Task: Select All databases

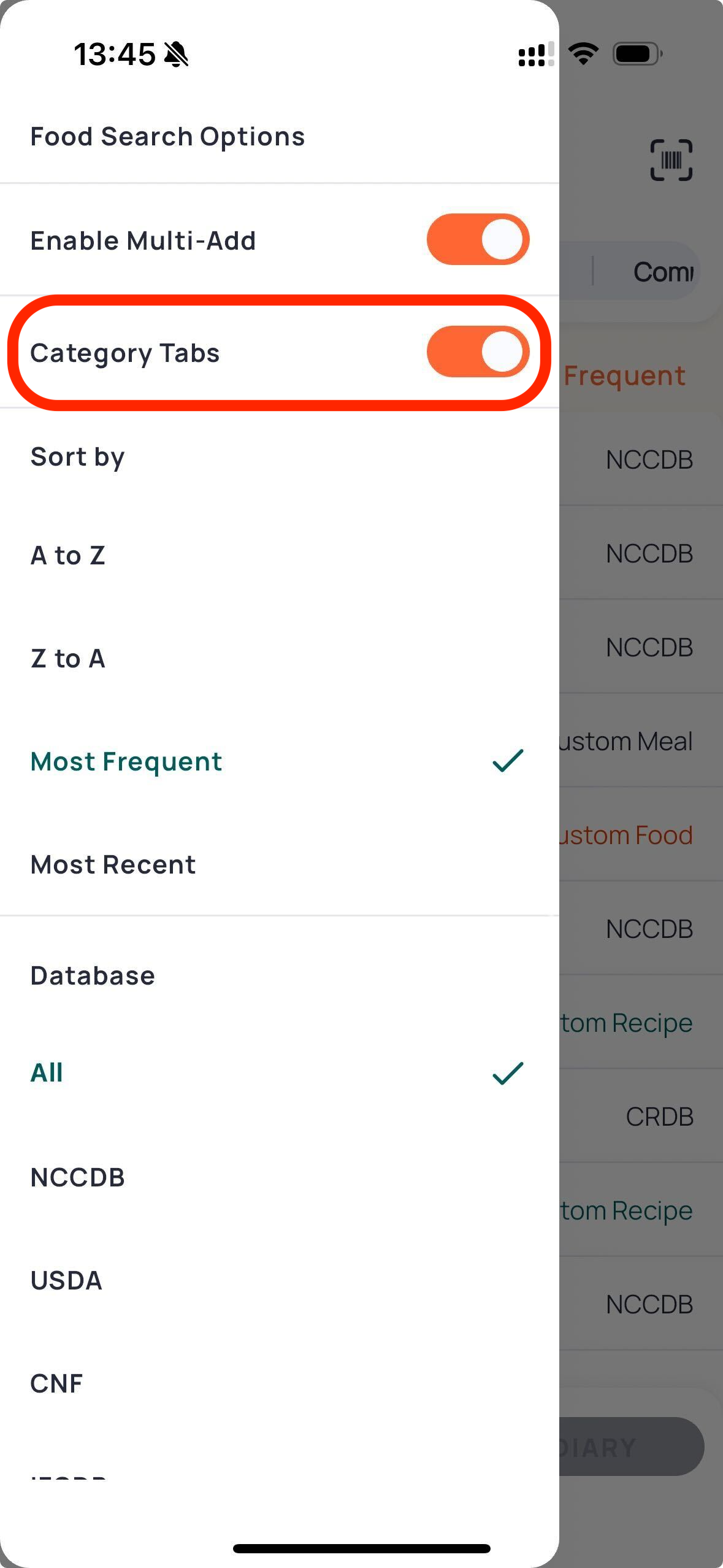Action: coord(280,1073)
